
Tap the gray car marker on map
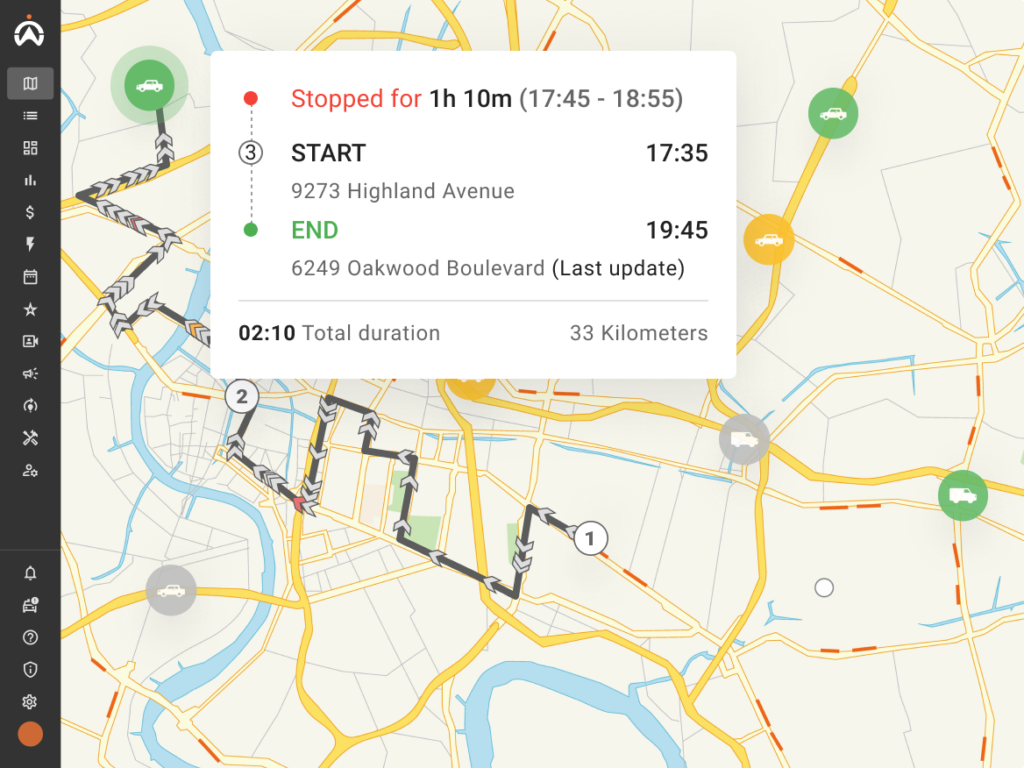click(x=171, y=590)
